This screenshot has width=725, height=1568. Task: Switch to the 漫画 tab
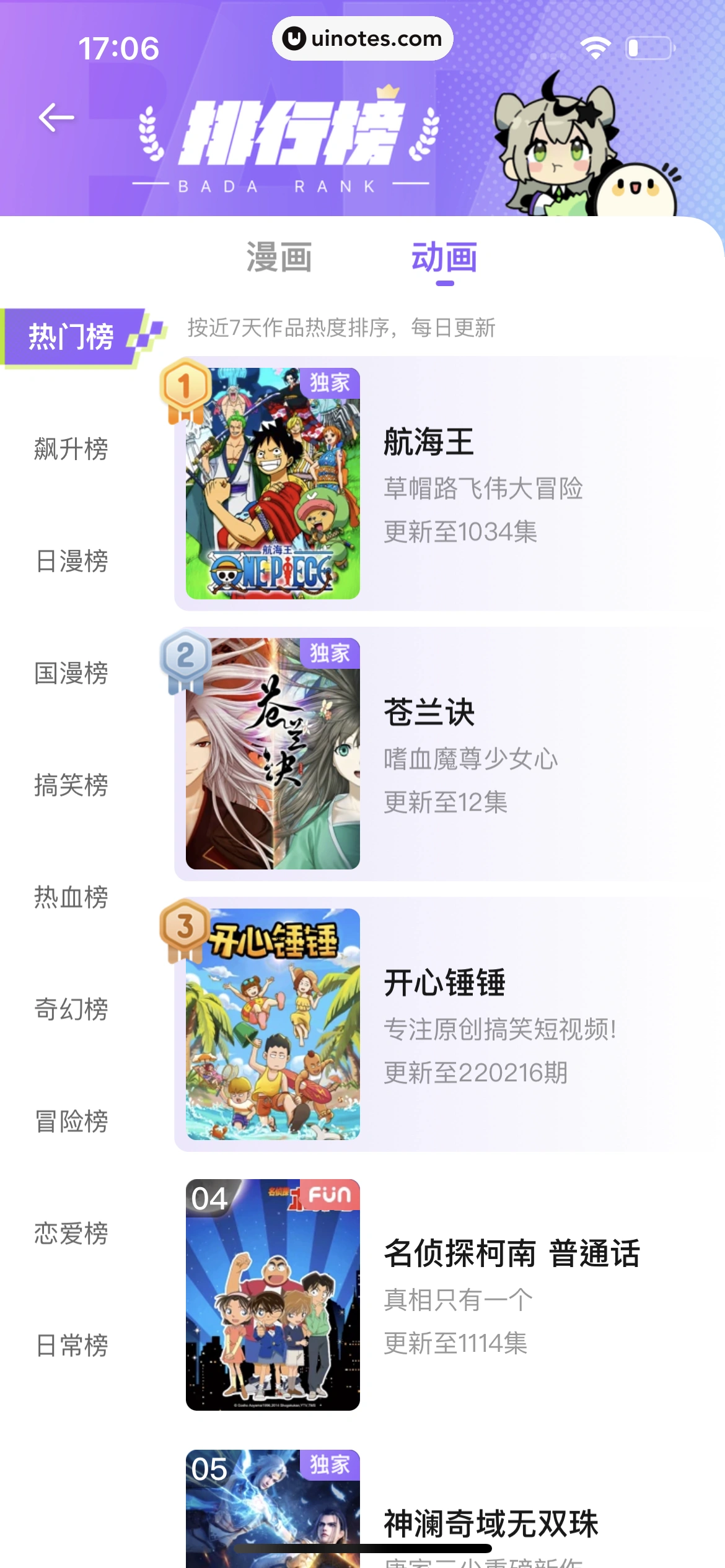coord(280,257)
